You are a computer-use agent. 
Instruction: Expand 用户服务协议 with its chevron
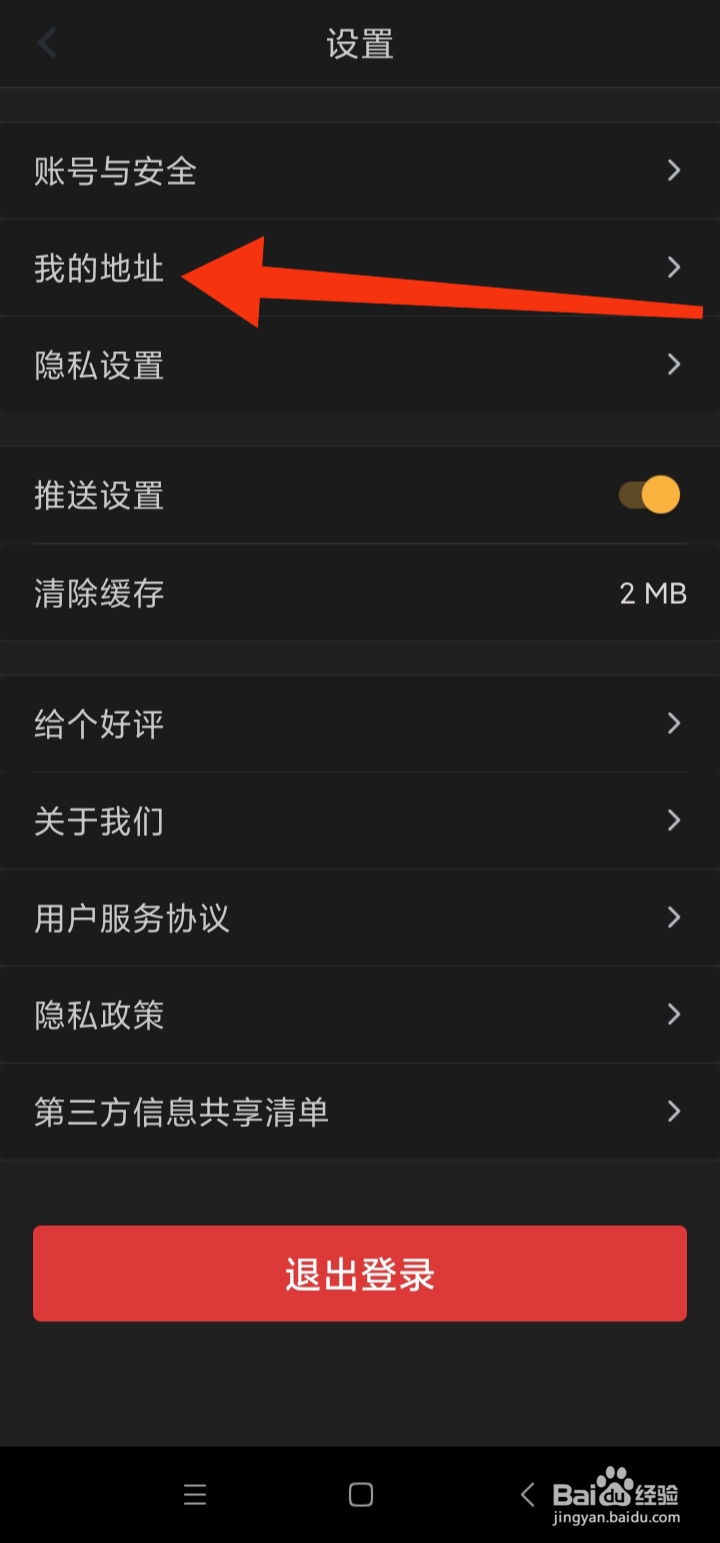[673, 917]
